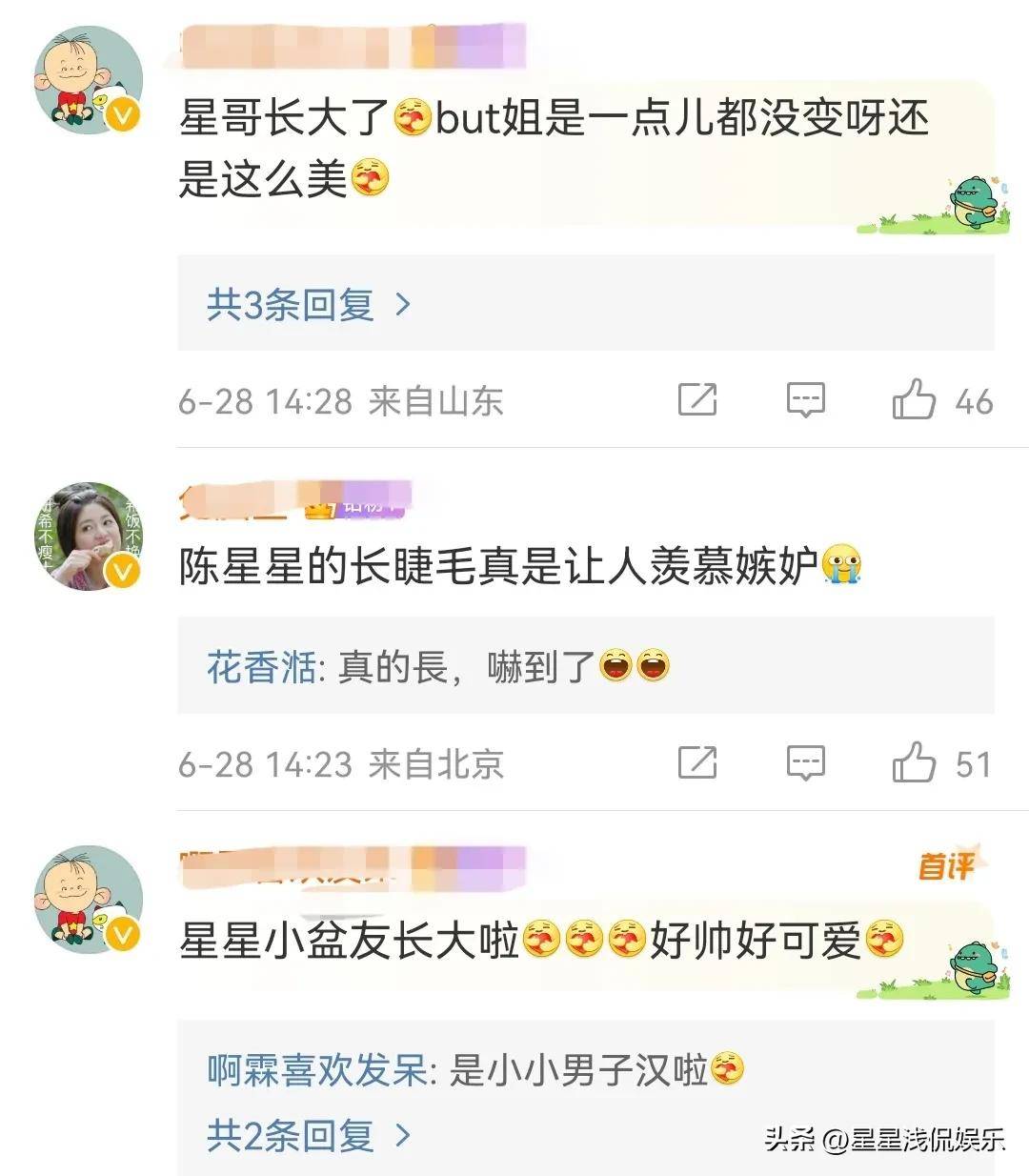Image resolution: width=1029 pixels, height=1176 pixels.
Task: Open 啊霖喜欢发呆's profile from the reply
Action: click(x=317, y=1070)
